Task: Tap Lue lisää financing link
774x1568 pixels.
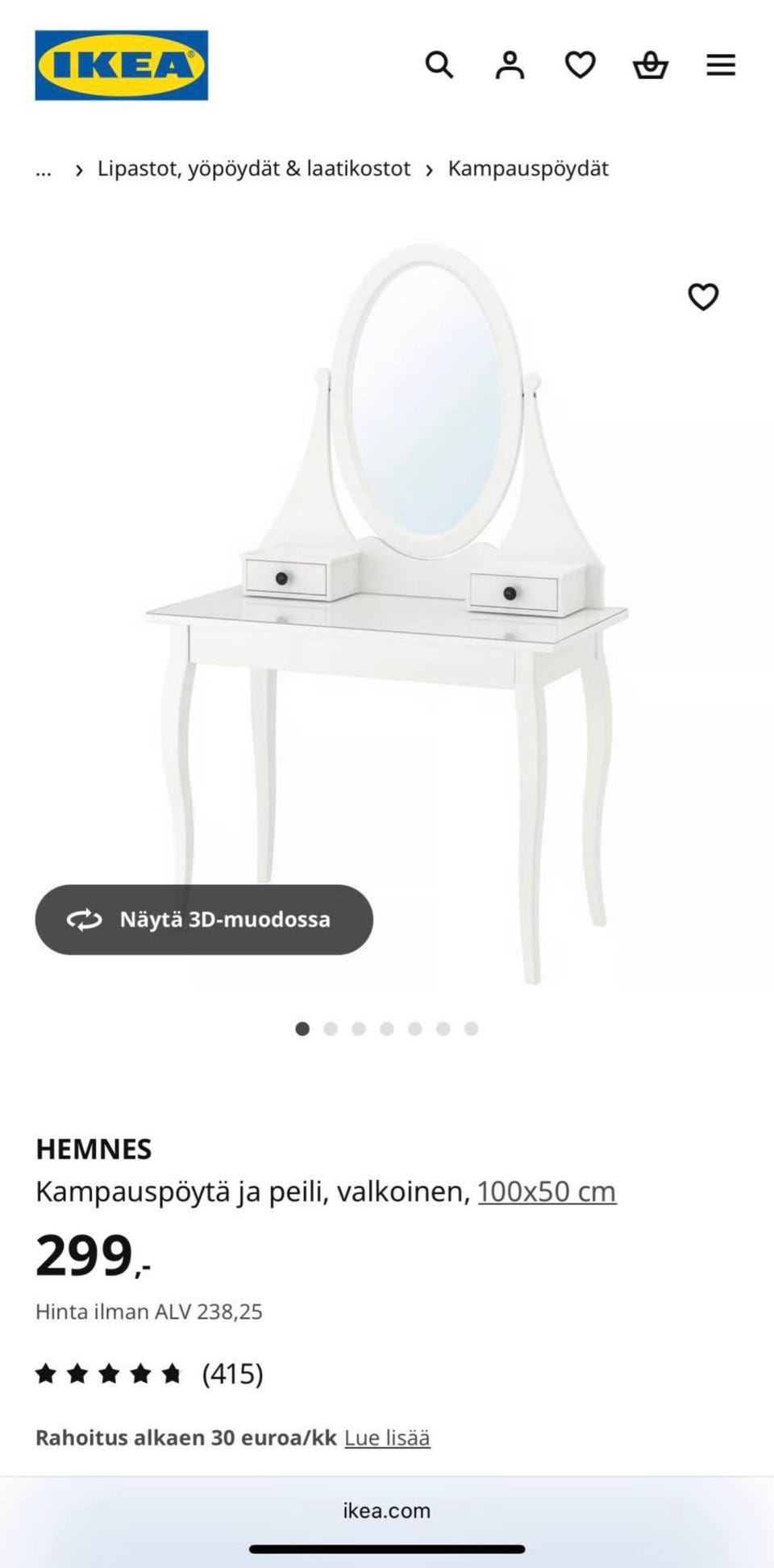Action: pyautogui.click(x=387, y=1438)
